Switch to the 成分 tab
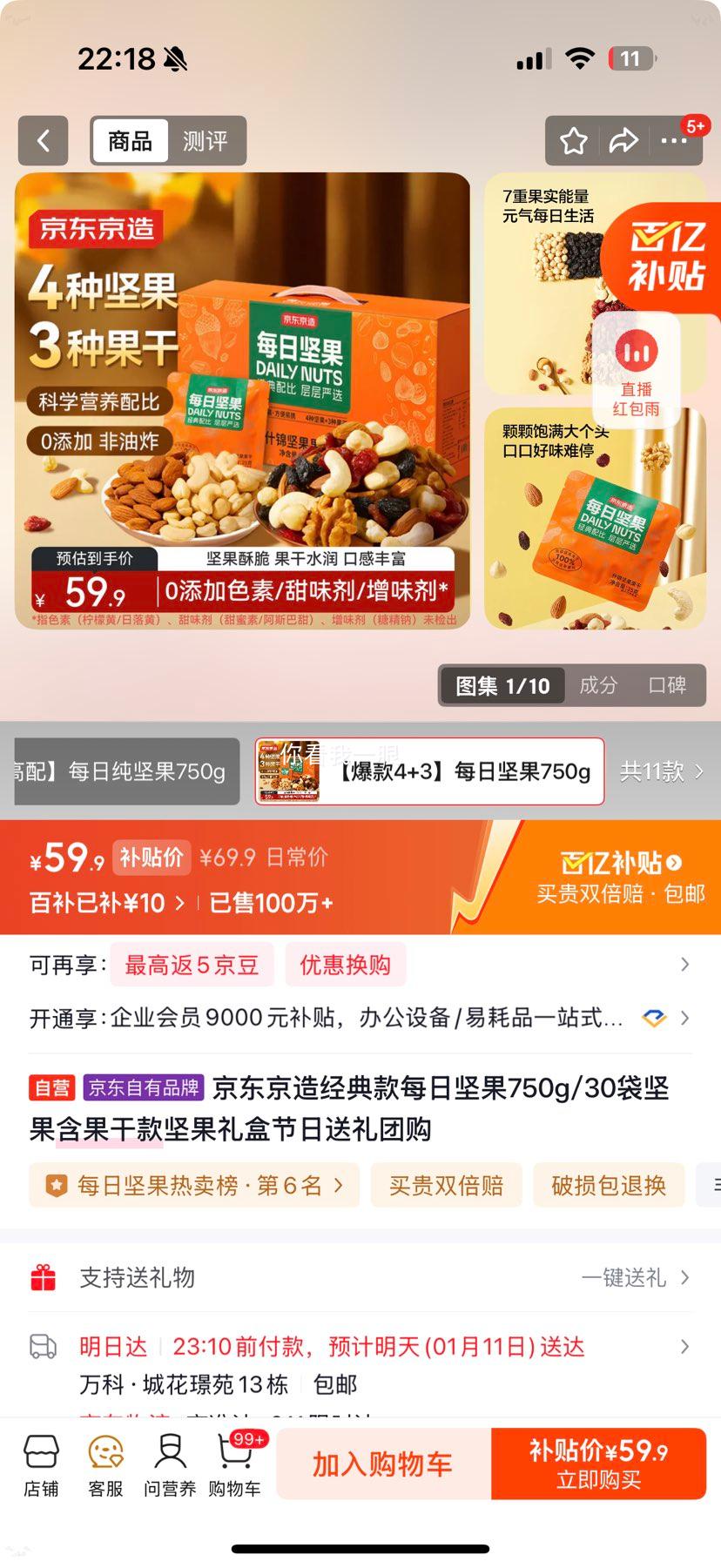Screen dimensions: 721x1568 pyautogui.click(x=597, y=685)
